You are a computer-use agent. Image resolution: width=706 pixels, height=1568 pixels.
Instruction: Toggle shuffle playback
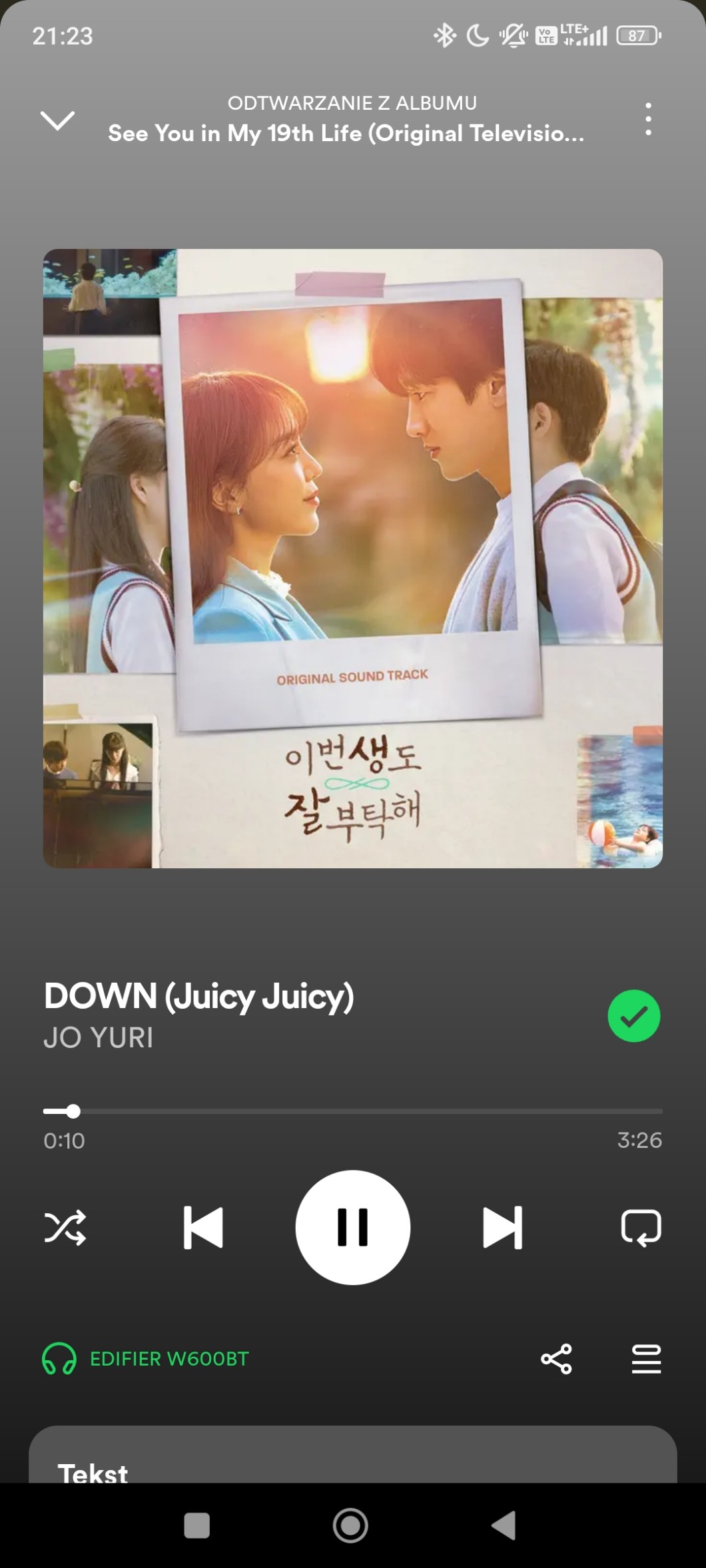click(x=65, y=1227)
